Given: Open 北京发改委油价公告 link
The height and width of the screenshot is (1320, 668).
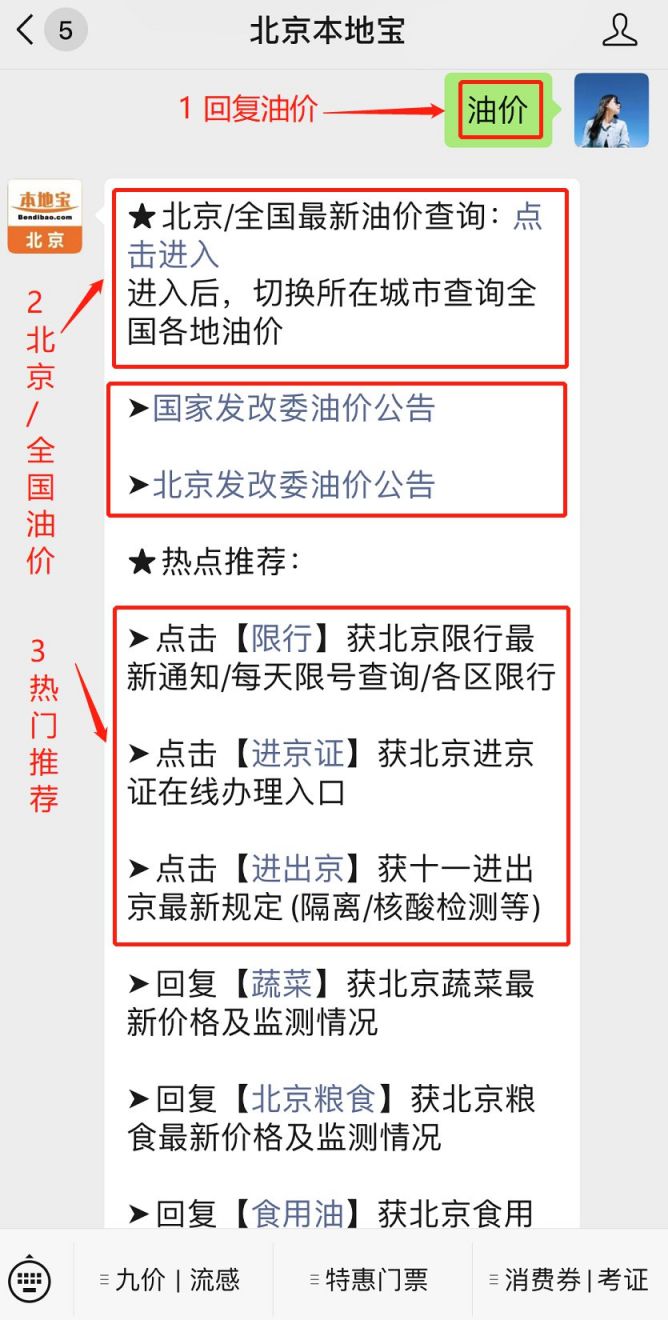Looking at the screenshot, I should tap(294, 485).
